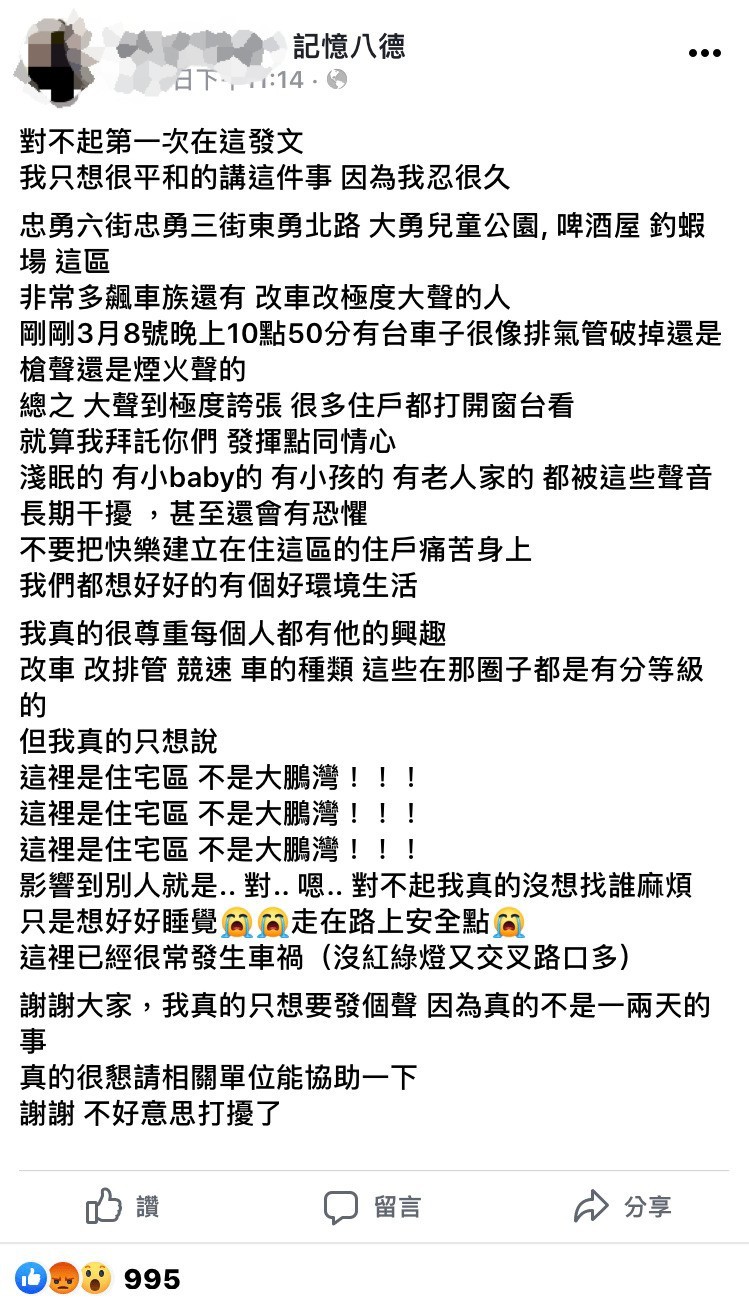Open the post's three-dot overflow menu
Image resolution: width=749 pixels, height=1301 pixels.
(704, 54)
